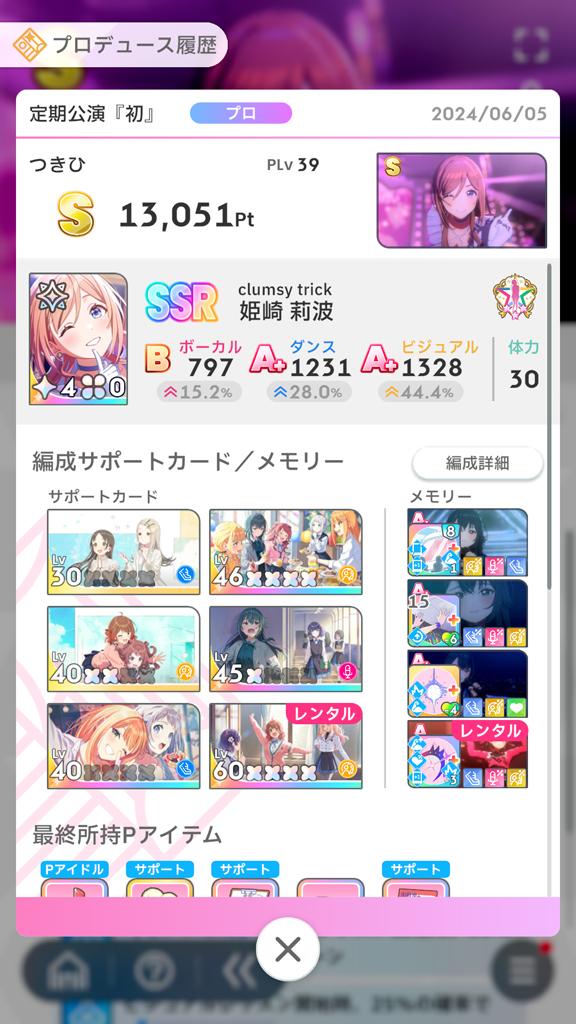Open the rental memory card
Viewport: 576px width, 1024px height.
click(468, 754)
